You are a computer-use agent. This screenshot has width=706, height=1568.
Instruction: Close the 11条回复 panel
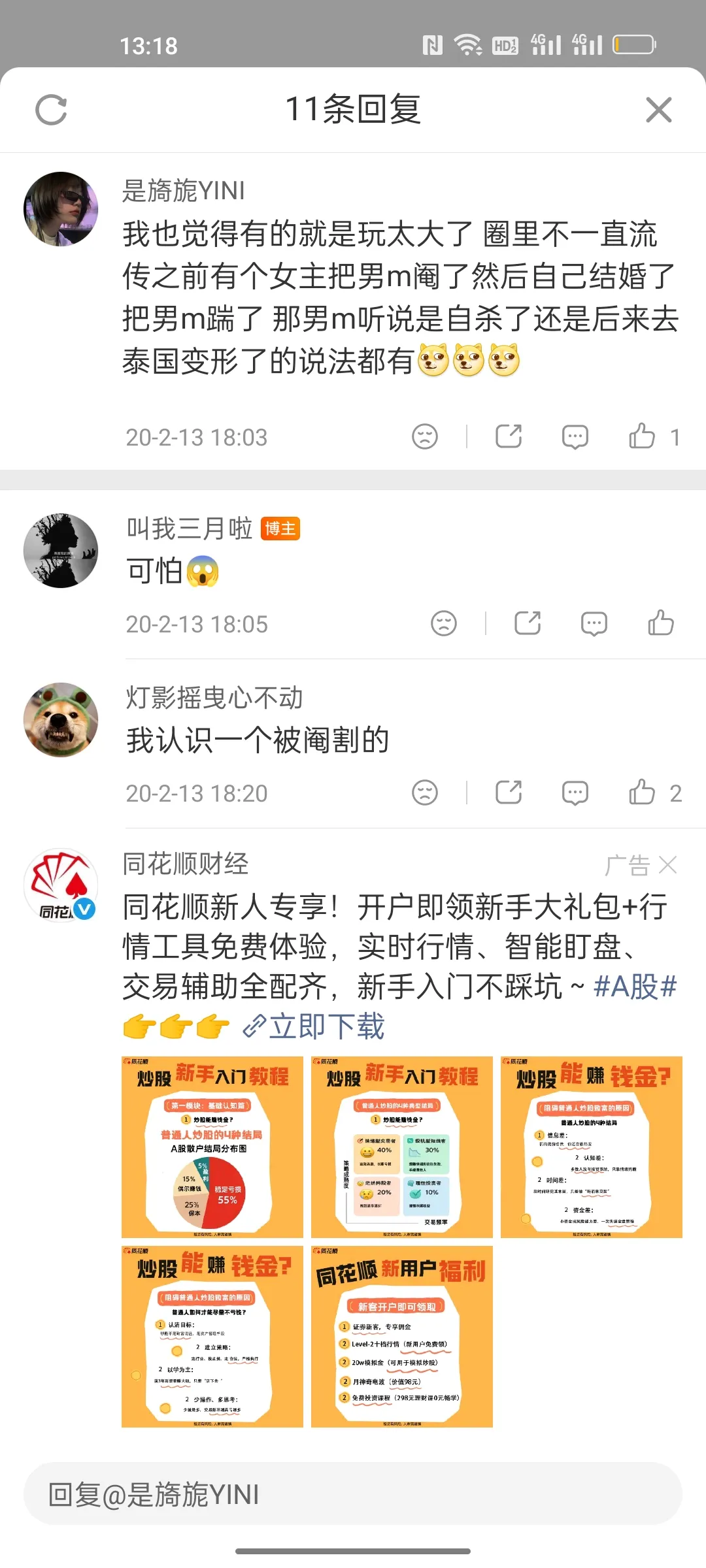(658, 110)
